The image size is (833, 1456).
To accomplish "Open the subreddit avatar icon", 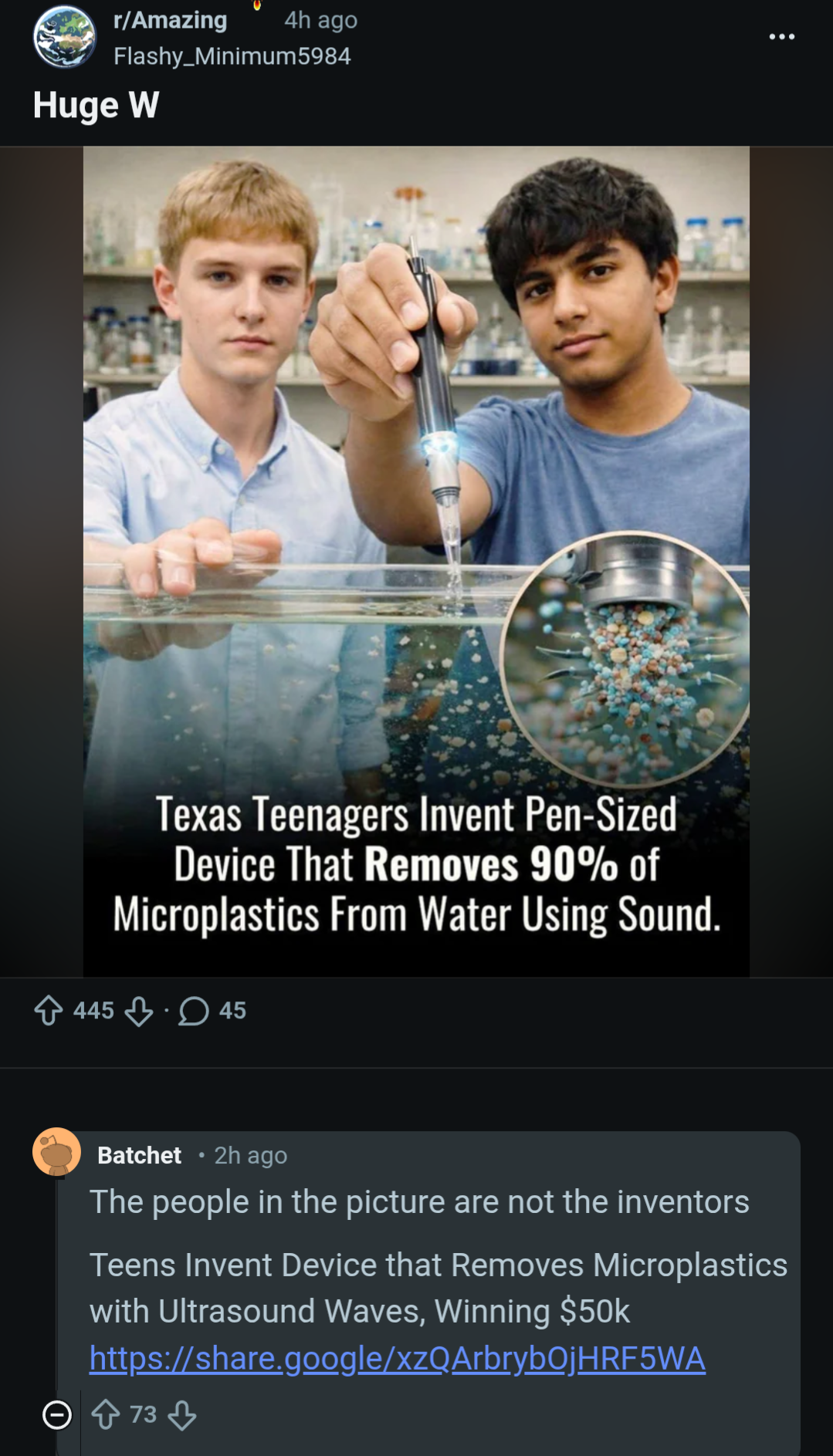I will pos(64,37).
